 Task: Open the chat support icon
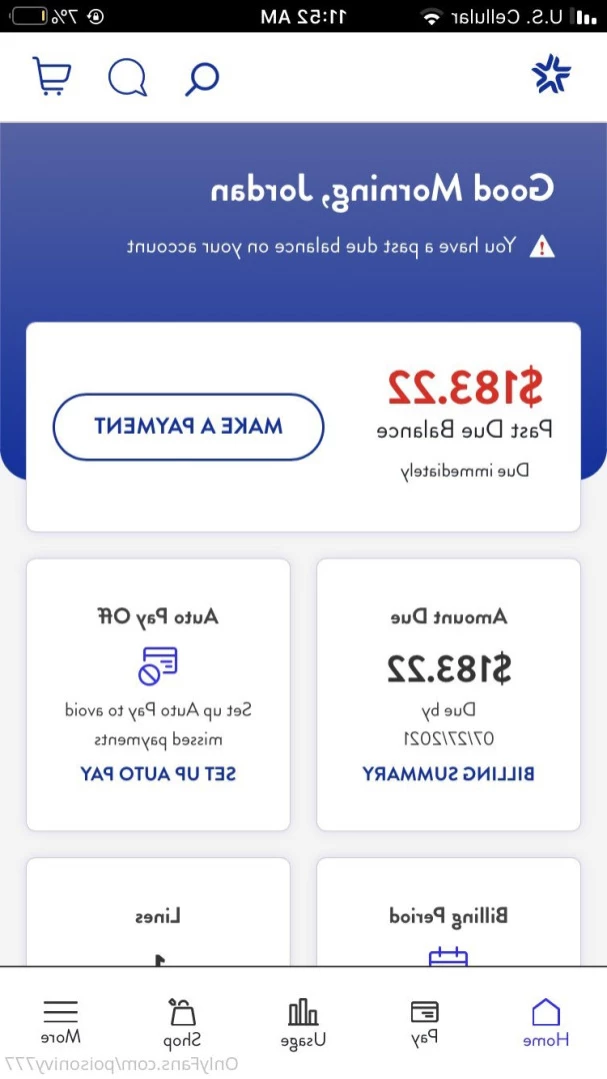pos(127,77)
